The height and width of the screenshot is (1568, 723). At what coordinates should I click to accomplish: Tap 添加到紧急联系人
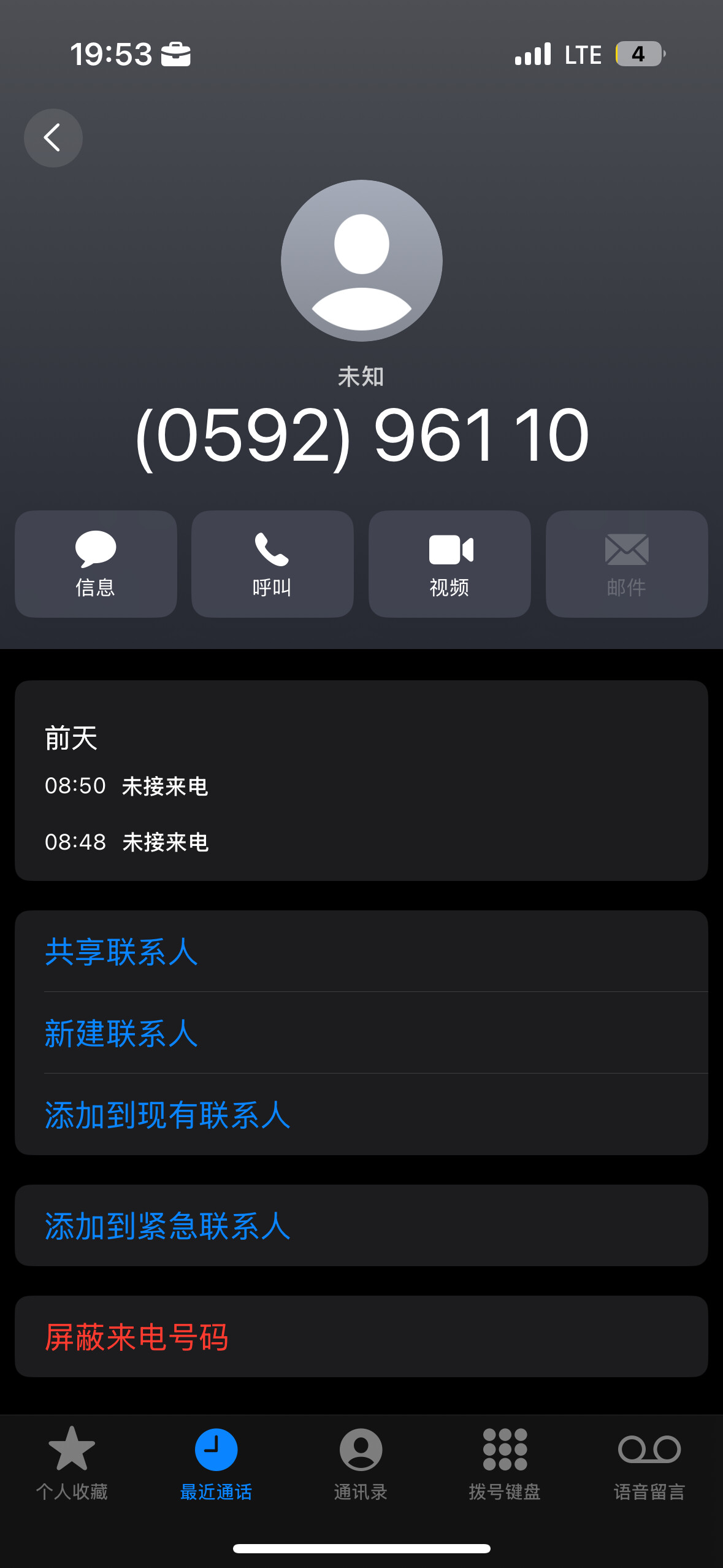361,1226
